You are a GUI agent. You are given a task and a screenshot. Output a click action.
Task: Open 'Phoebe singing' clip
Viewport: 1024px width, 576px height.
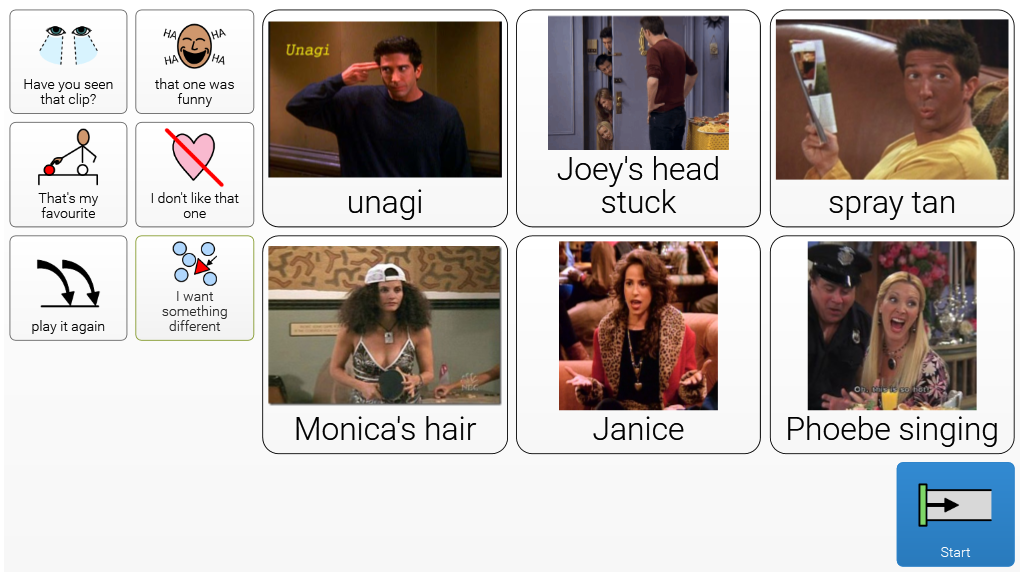[892, 345]
